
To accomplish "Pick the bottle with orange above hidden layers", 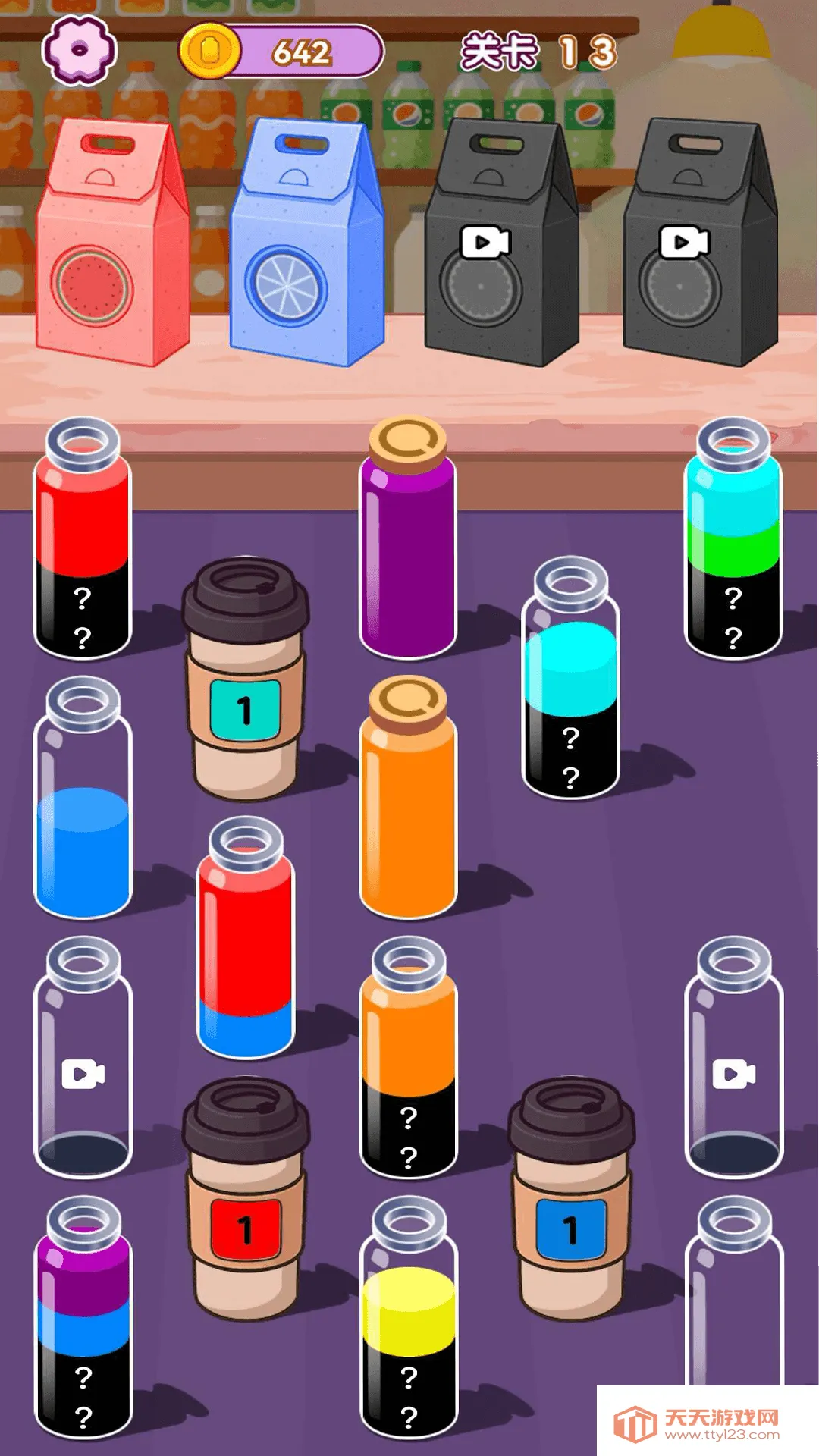I will (408, 1058).
